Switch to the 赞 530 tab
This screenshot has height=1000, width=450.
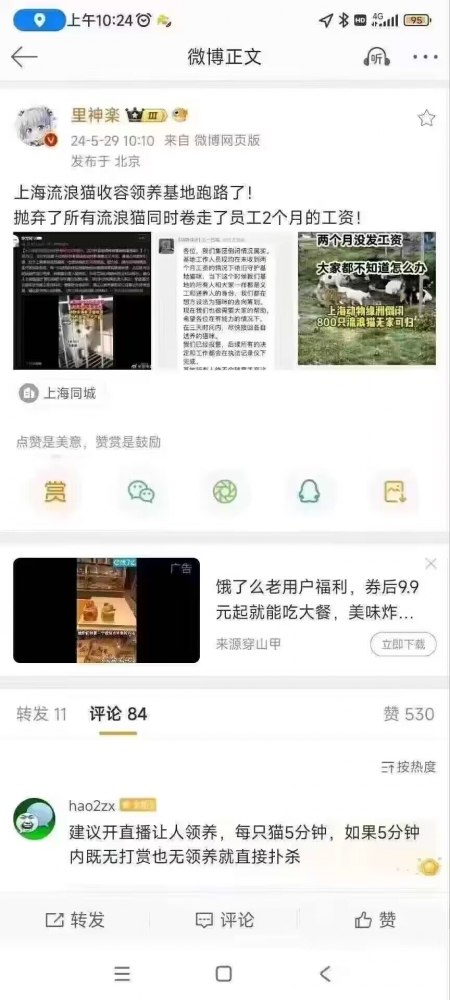(x=409, y=714)
